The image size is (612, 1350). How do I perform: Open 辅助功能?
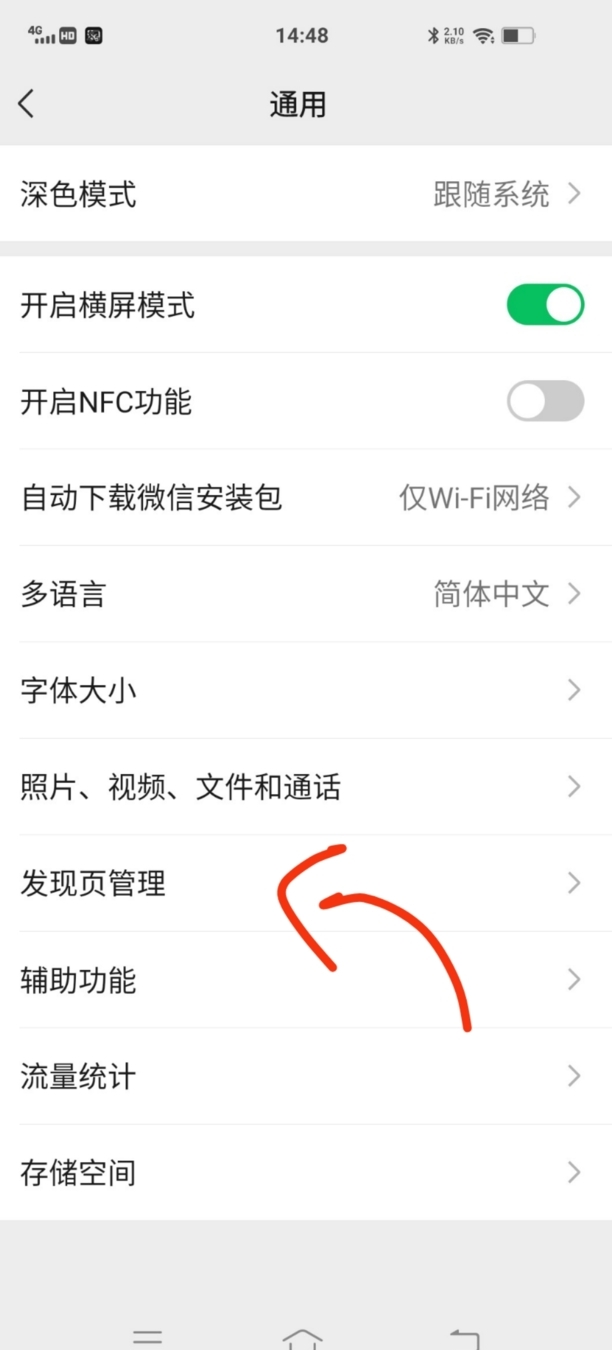click(305, 980)
